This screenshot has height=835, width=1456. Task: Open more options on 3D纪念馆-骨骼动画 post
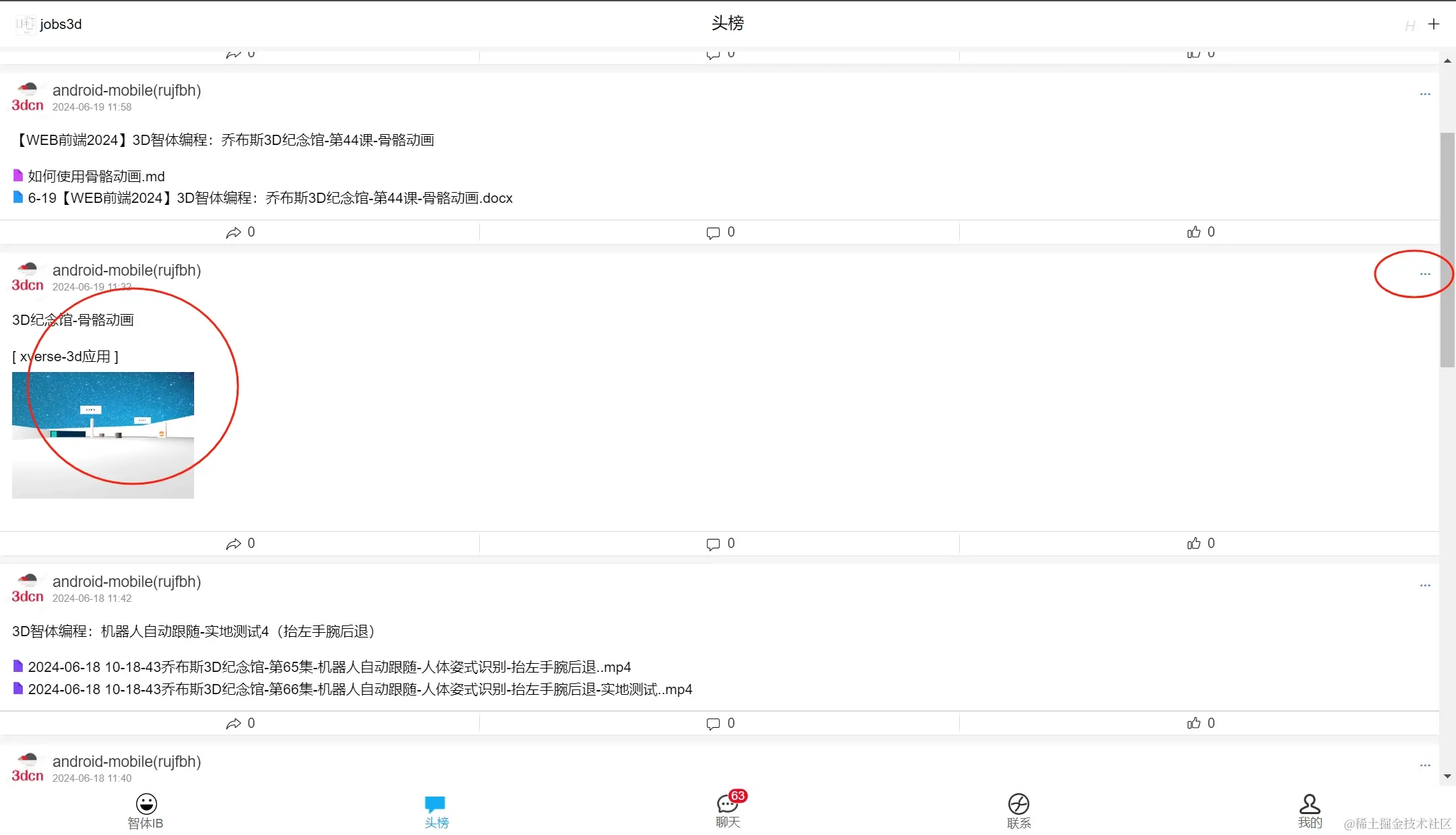(1424, 274)
